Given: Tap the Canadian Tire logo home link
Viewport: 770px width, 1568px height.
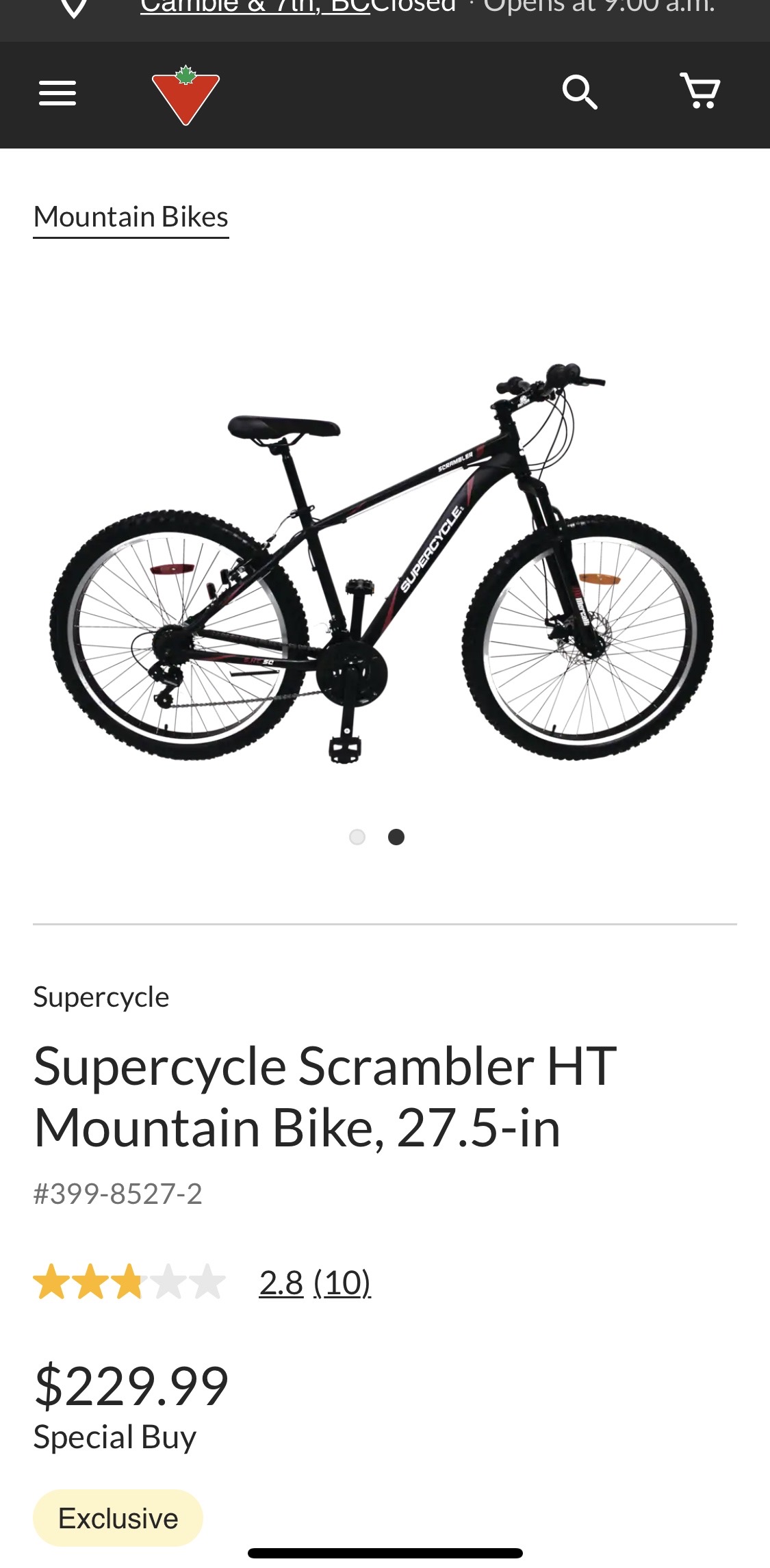Looking at the screenshot, I should point(185,95).
